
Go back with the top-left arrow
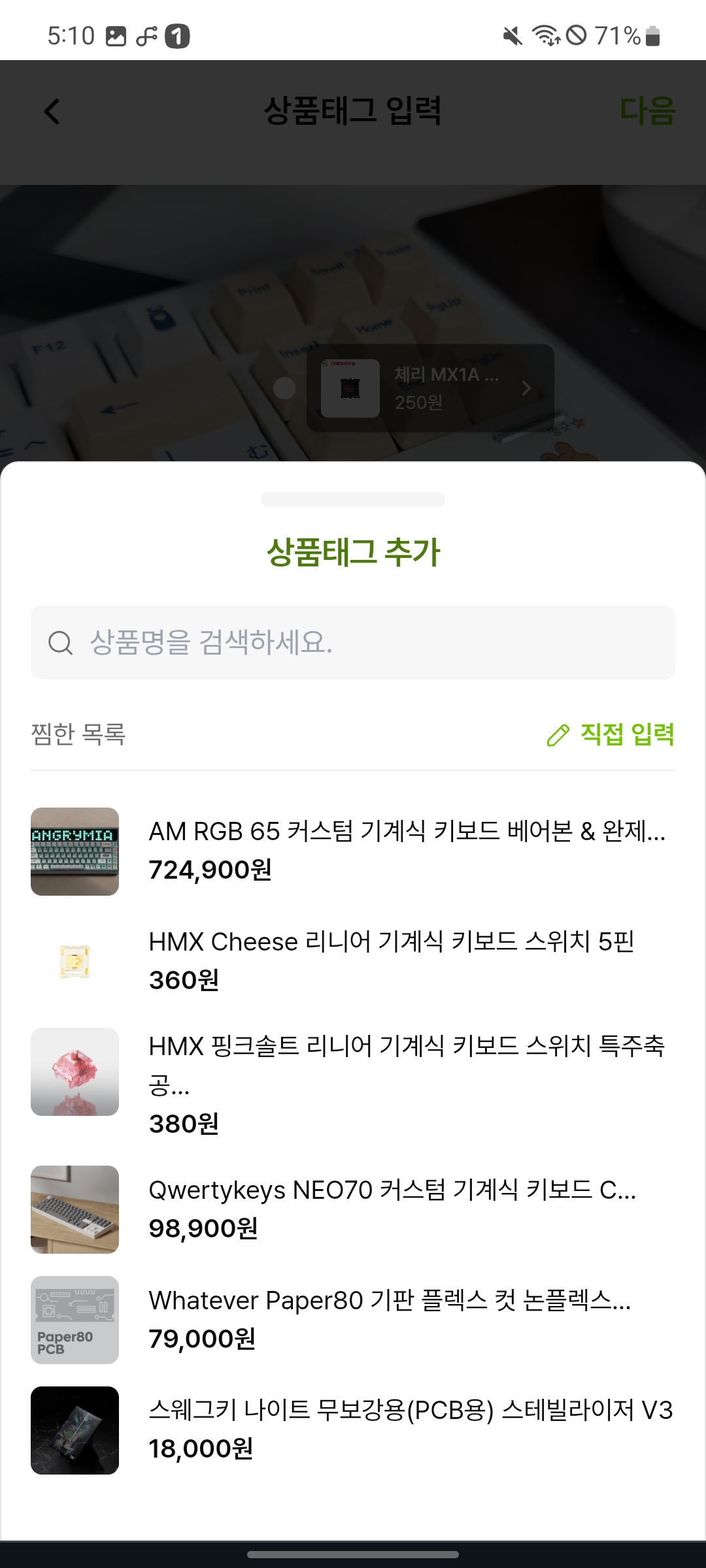tap(52, 111)
